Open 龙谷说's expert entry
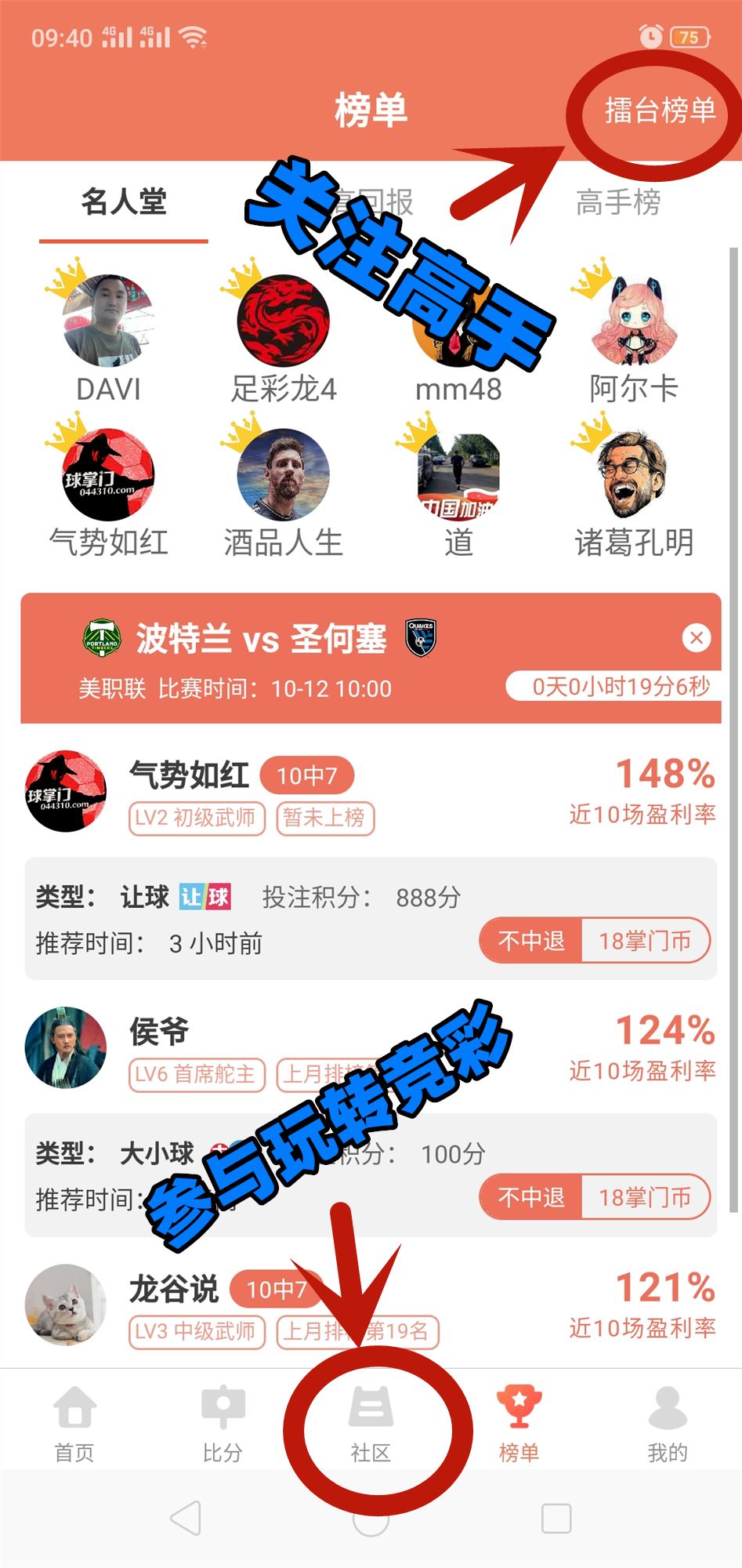742x1568 pixels. tap(173, 1290)
